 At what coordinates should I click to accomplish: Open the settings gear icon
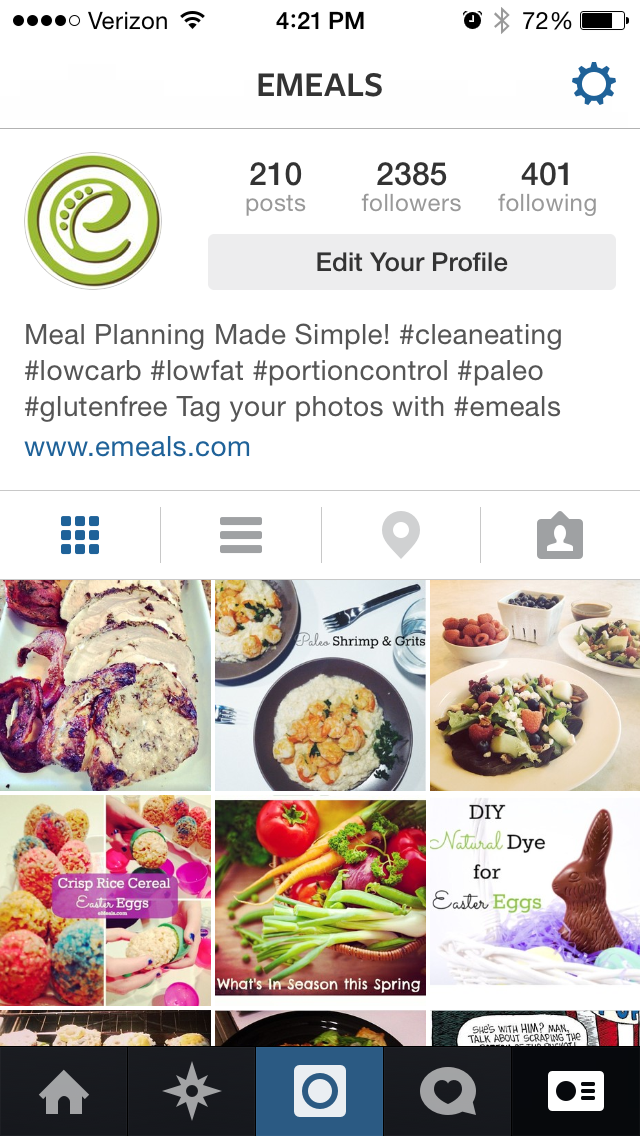pyautogui.click(x=594, y=85)
